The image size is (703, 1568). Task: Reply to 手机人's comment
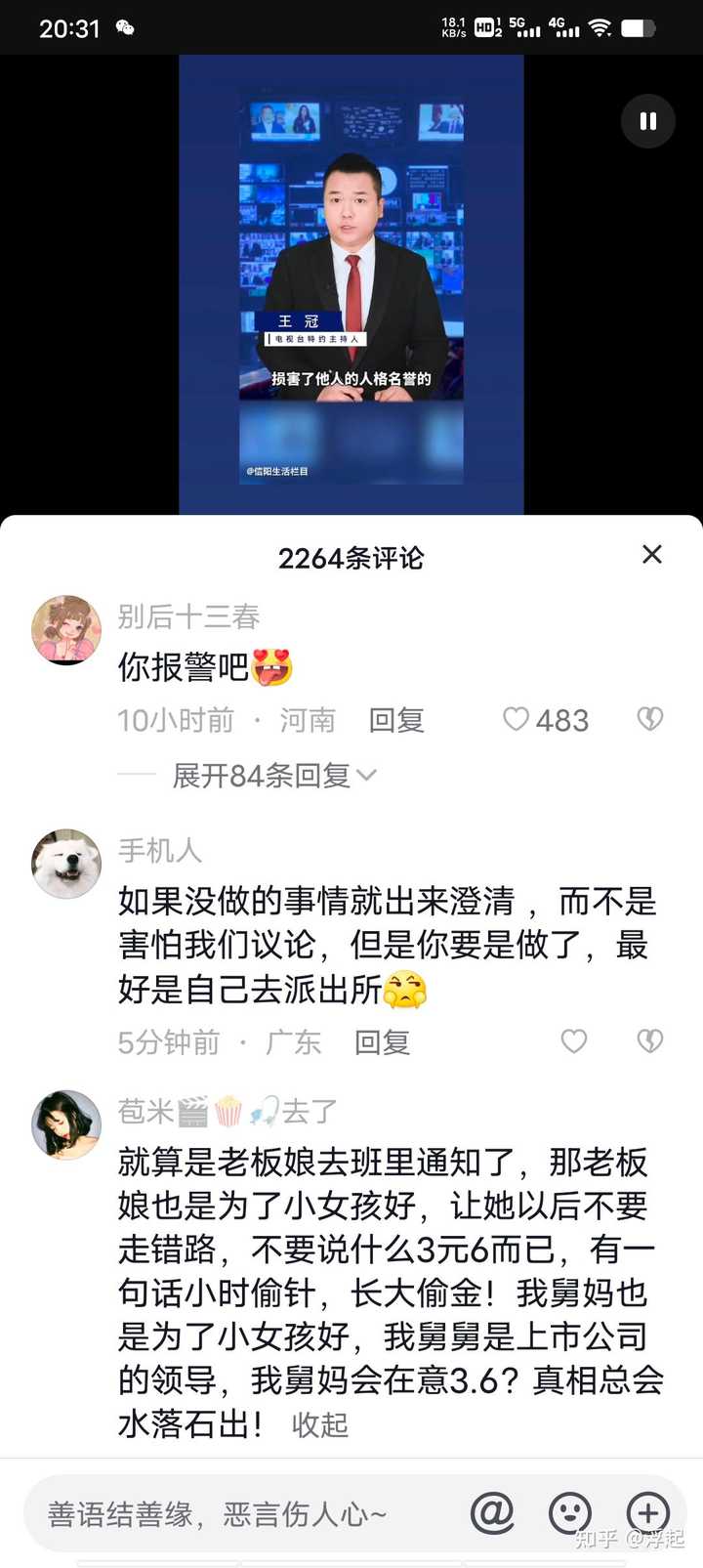tap(382, 1042)
